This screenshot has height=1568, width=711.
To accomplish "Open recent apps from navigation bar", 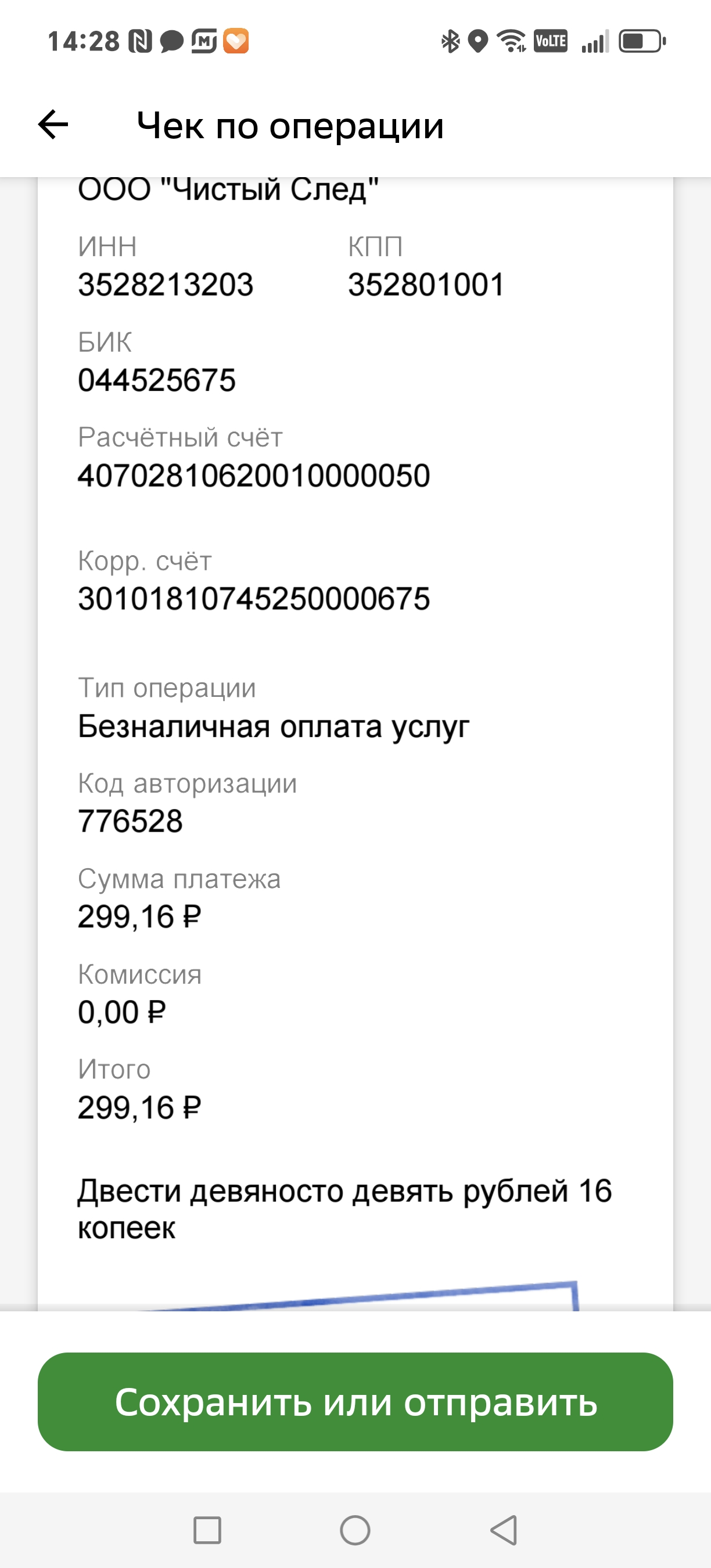I will click(x=207, y=1530).
